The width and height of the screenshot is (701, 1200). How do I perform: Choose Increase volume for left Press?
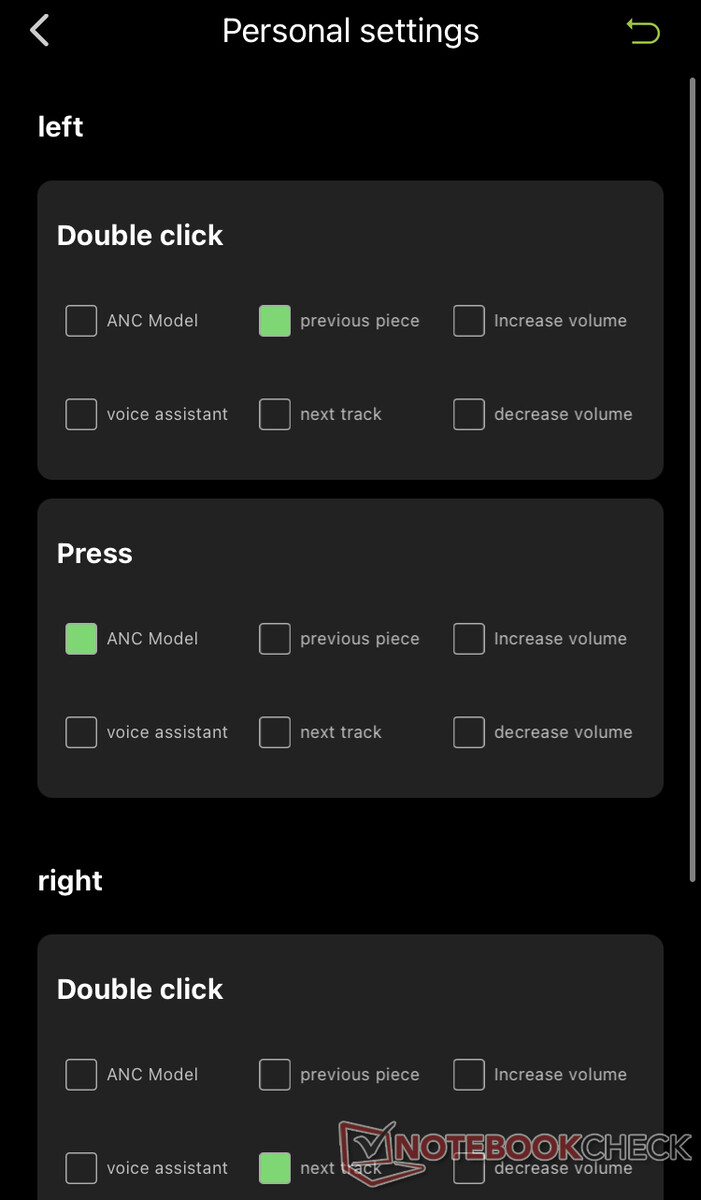[x=469, y=639]
